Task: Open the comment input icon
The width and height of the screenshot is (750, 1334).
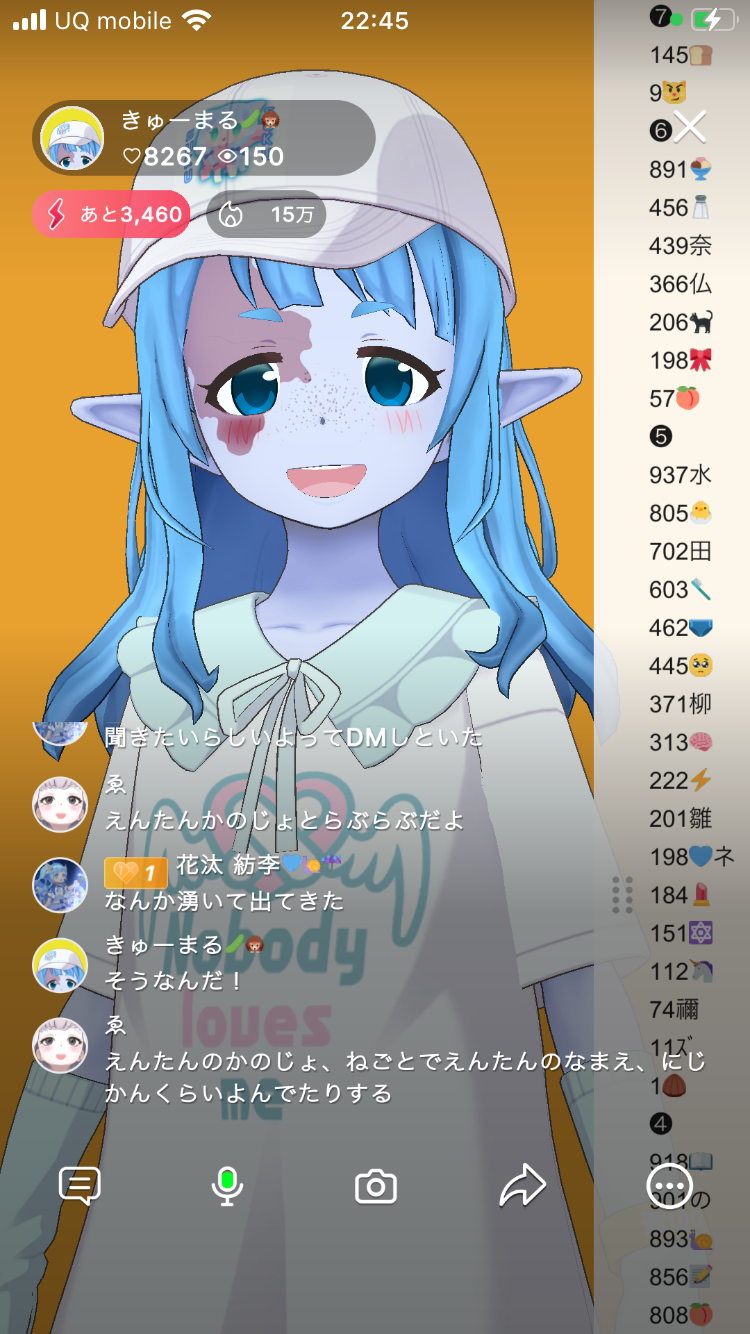Action: (80, 1186)
